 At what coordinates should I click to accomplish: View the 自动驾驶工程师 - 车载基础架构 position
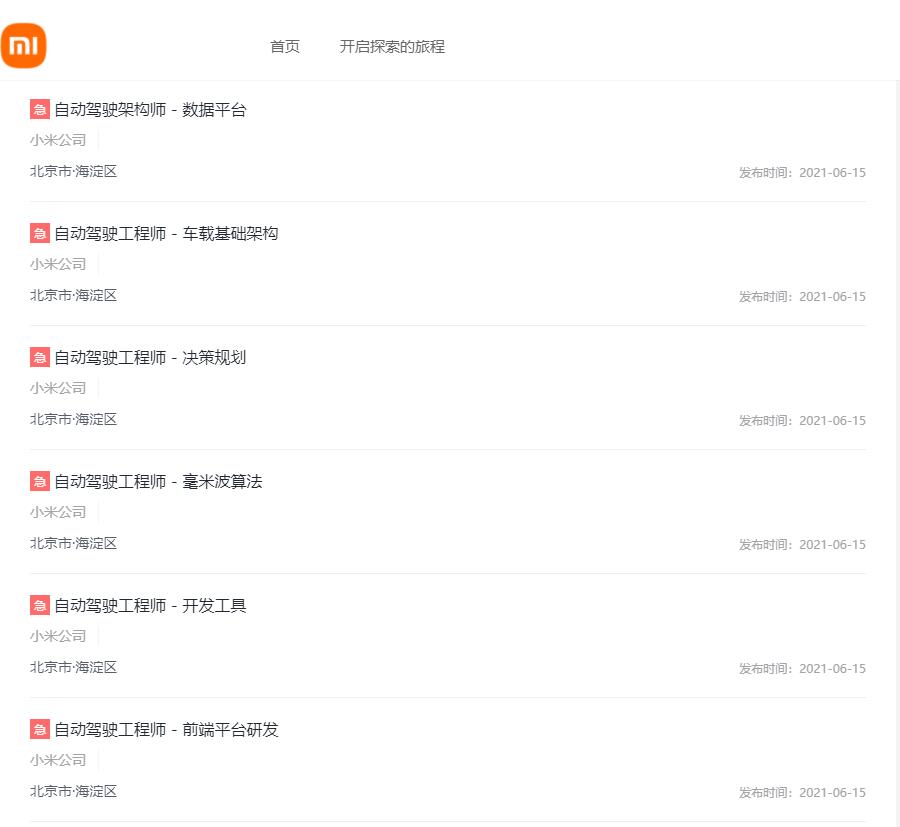click(x=166, y=234)
